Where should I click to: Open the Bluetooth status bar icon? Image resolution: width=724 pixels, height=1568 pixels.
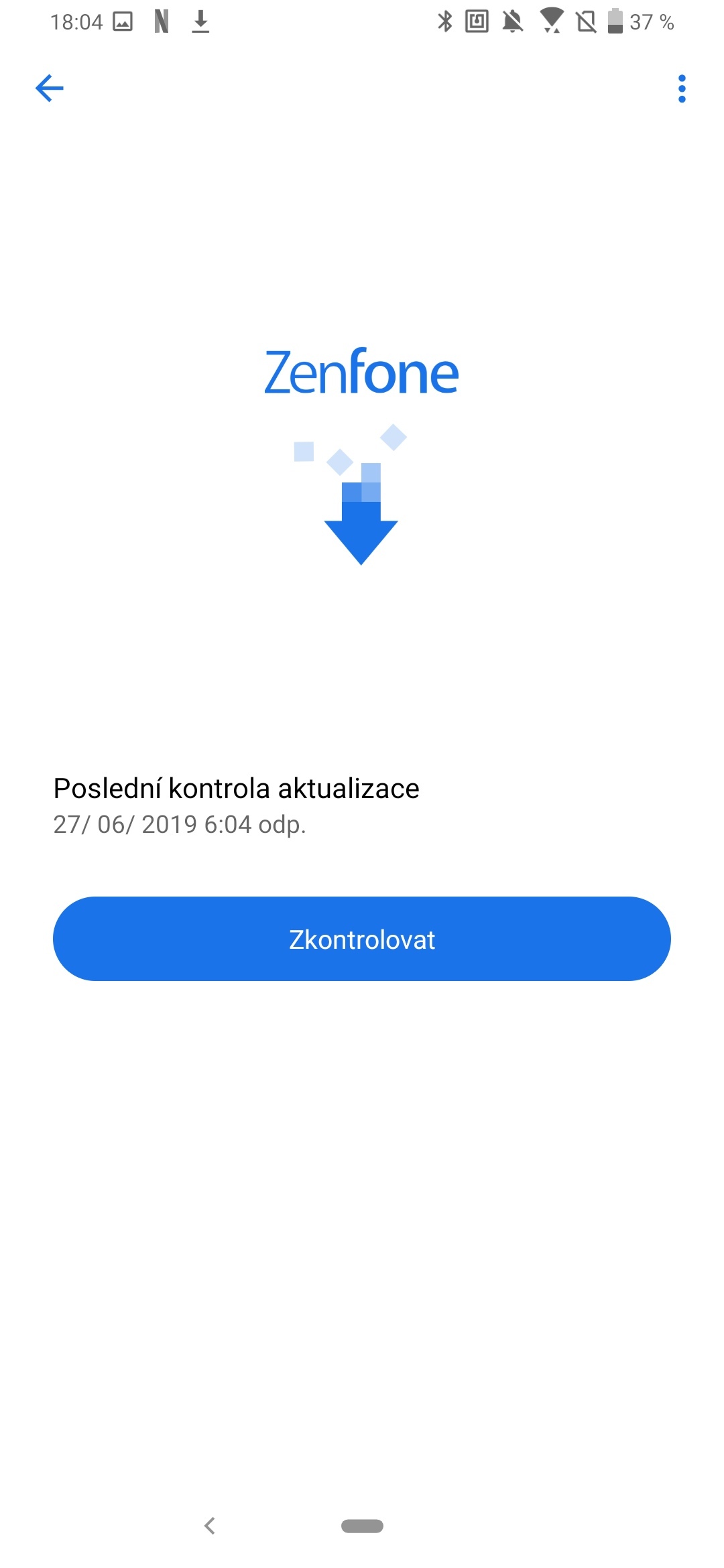(x=444, y=21)
